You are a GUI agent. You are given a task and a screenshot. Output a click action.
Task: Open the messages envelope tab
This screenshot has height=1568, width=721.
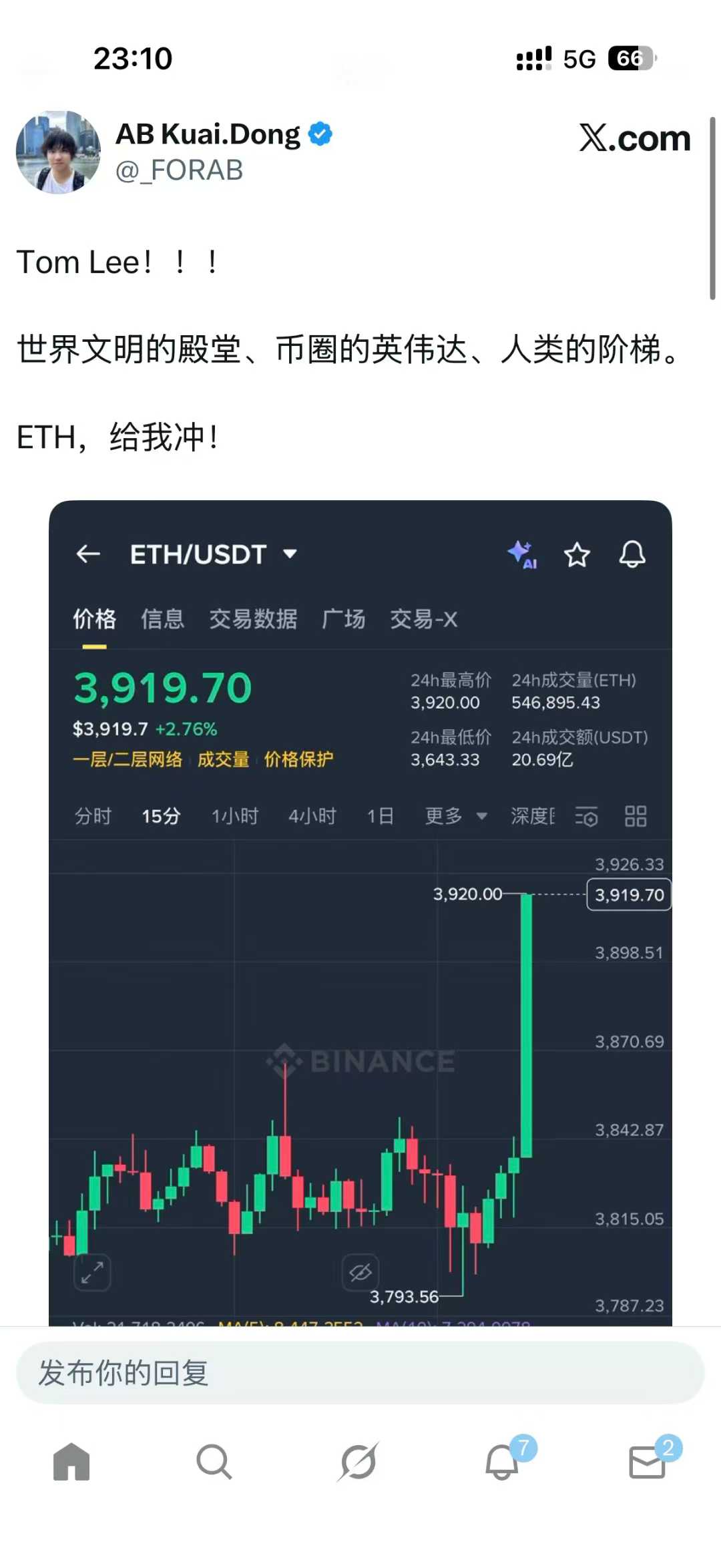(x=647, y=1462)
